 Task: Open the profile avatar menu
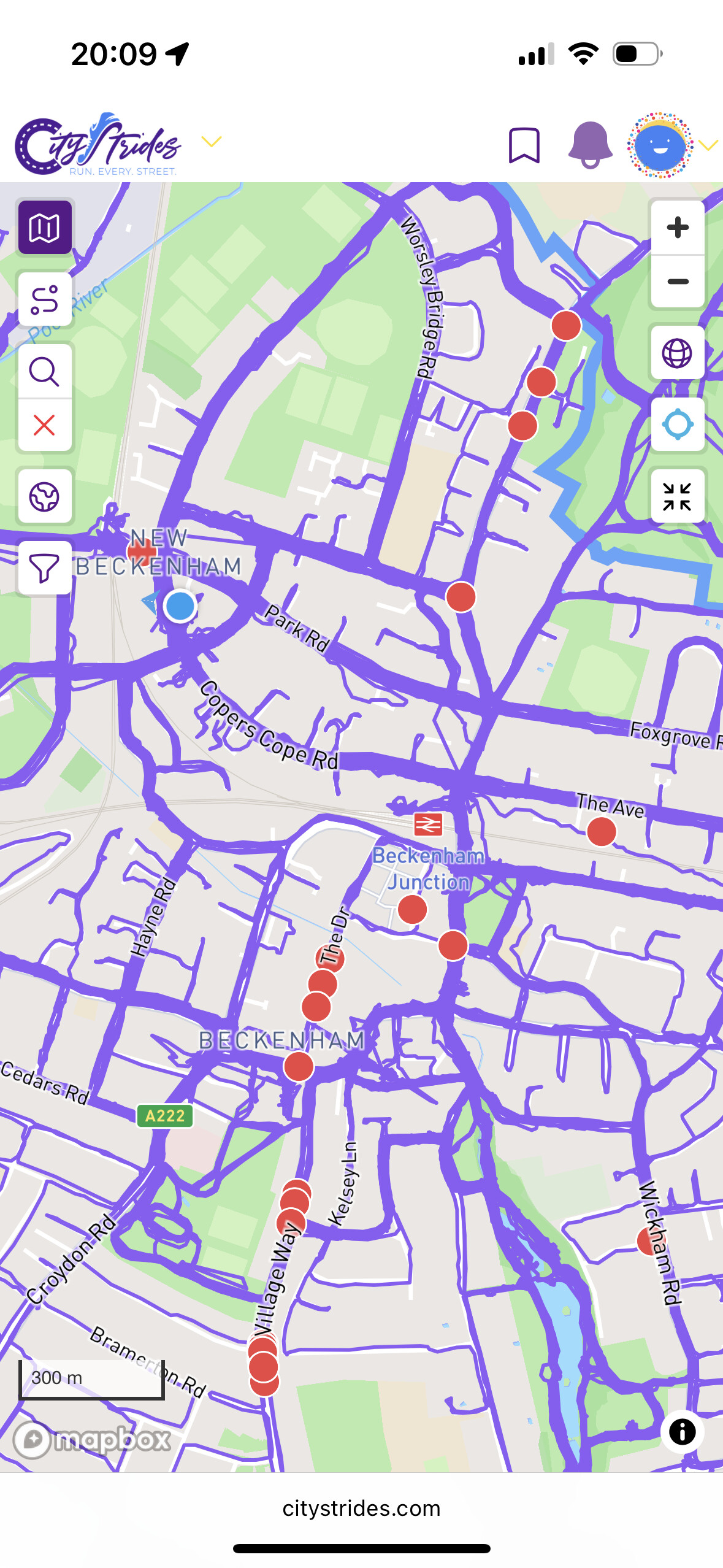coord(660,145)
